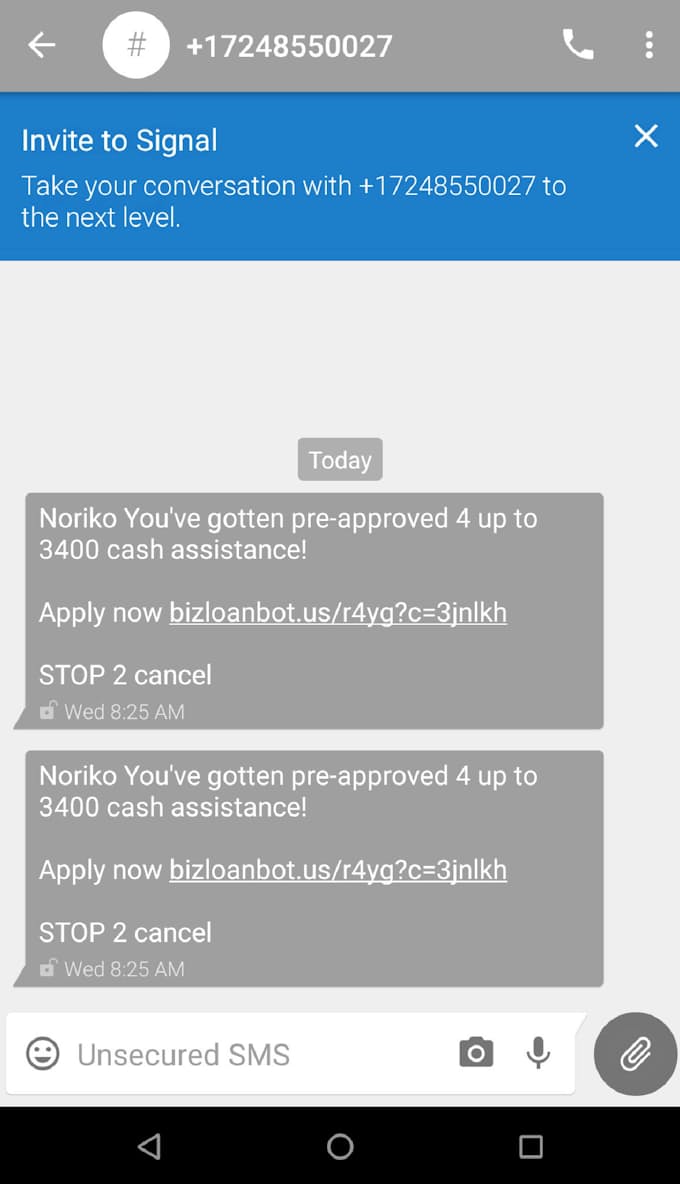Call +17248550027 with the phone icon
This screenshot has height=1184, width=680.
pyautogui.click(x=578, y=45)
